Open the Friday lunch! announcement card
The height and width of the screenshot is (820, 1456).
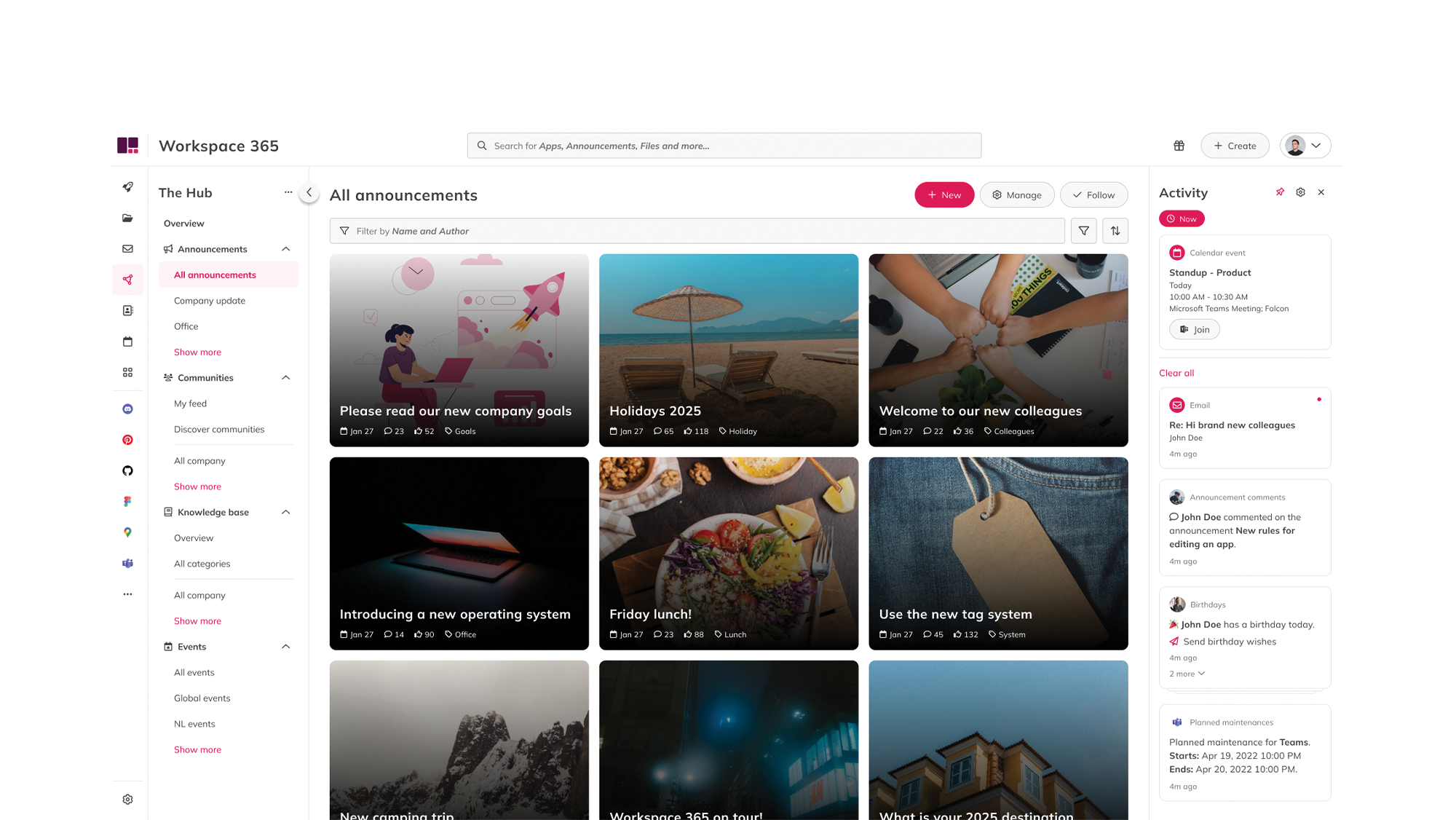pyautogui.click(x=728, y=553)
